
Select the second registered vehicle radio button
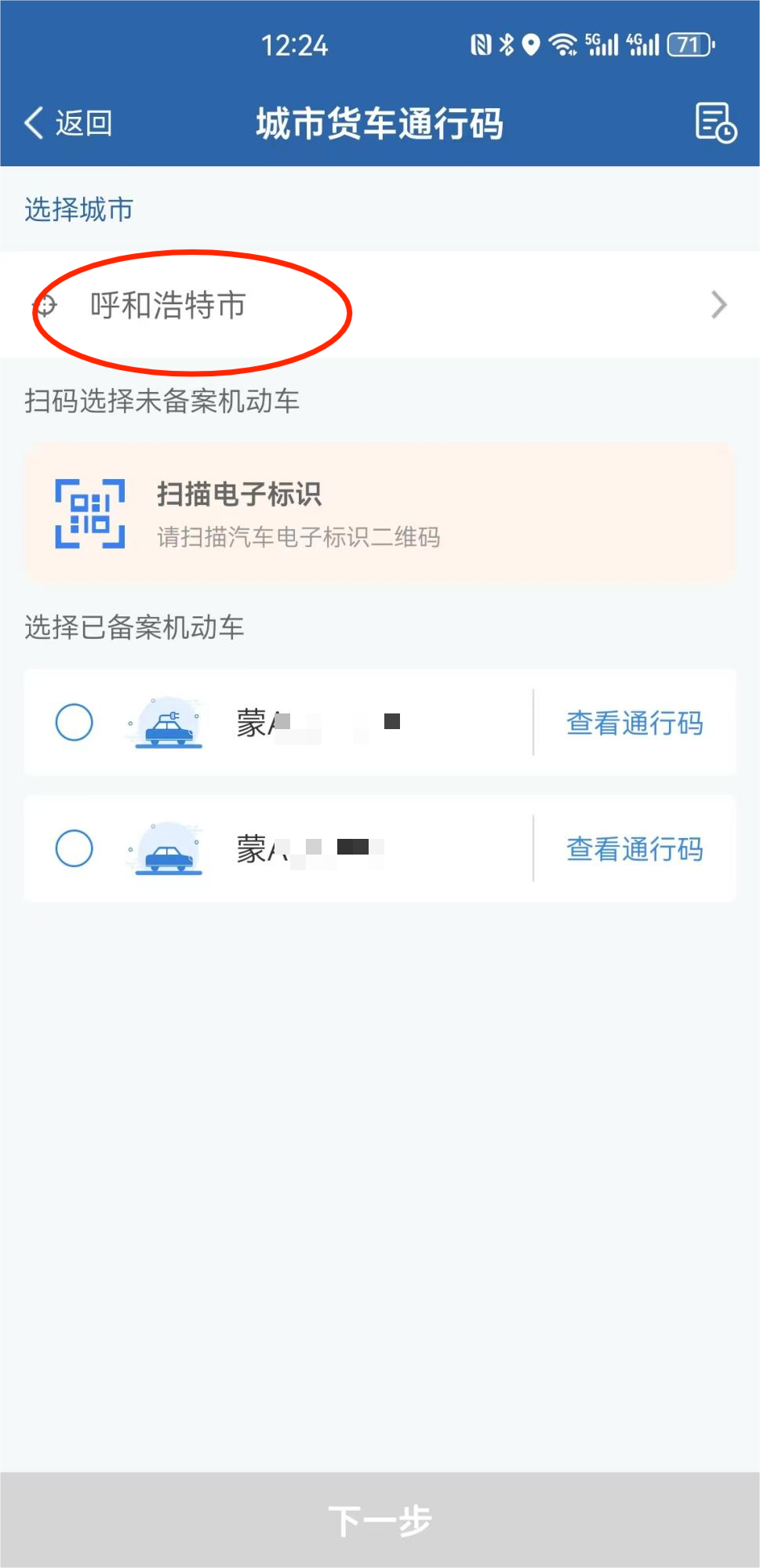(x=75, y=848)
